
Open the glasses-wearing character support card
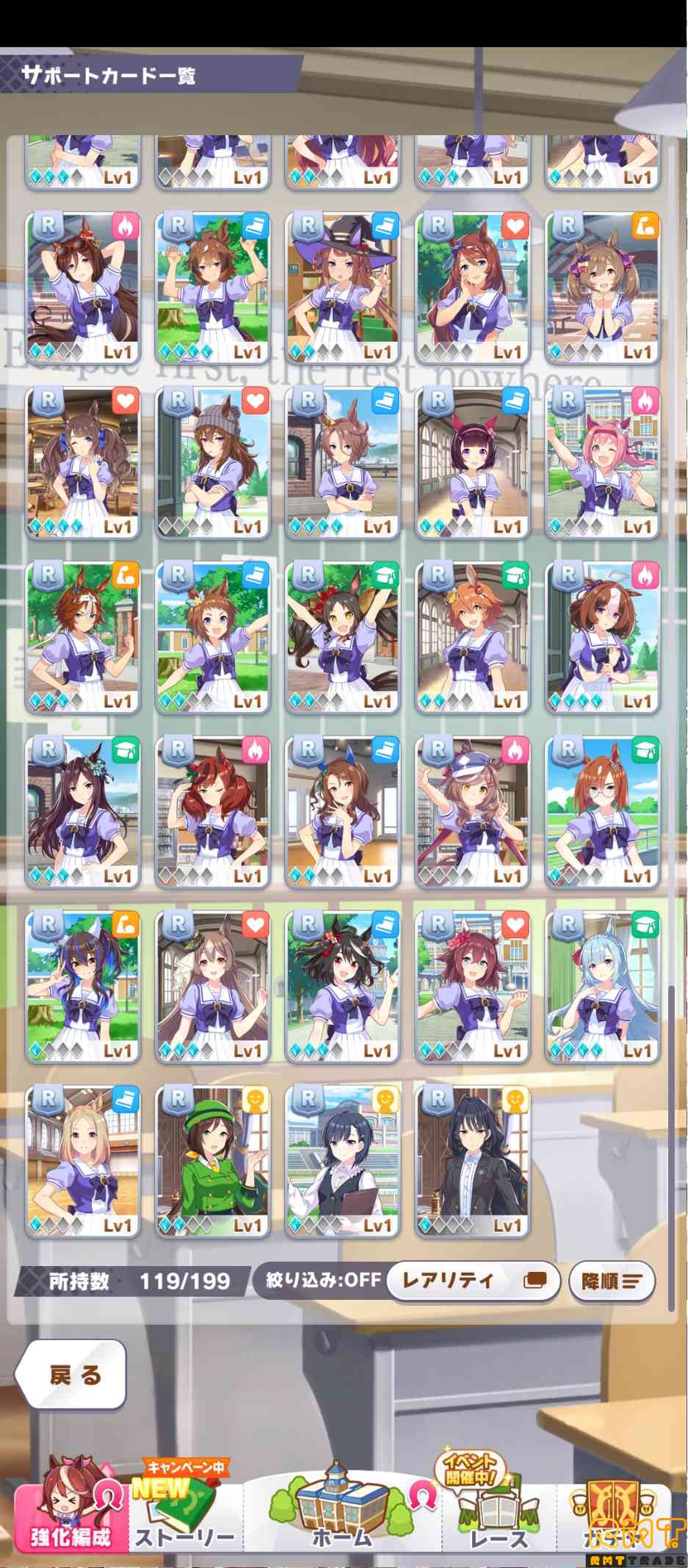602,812
